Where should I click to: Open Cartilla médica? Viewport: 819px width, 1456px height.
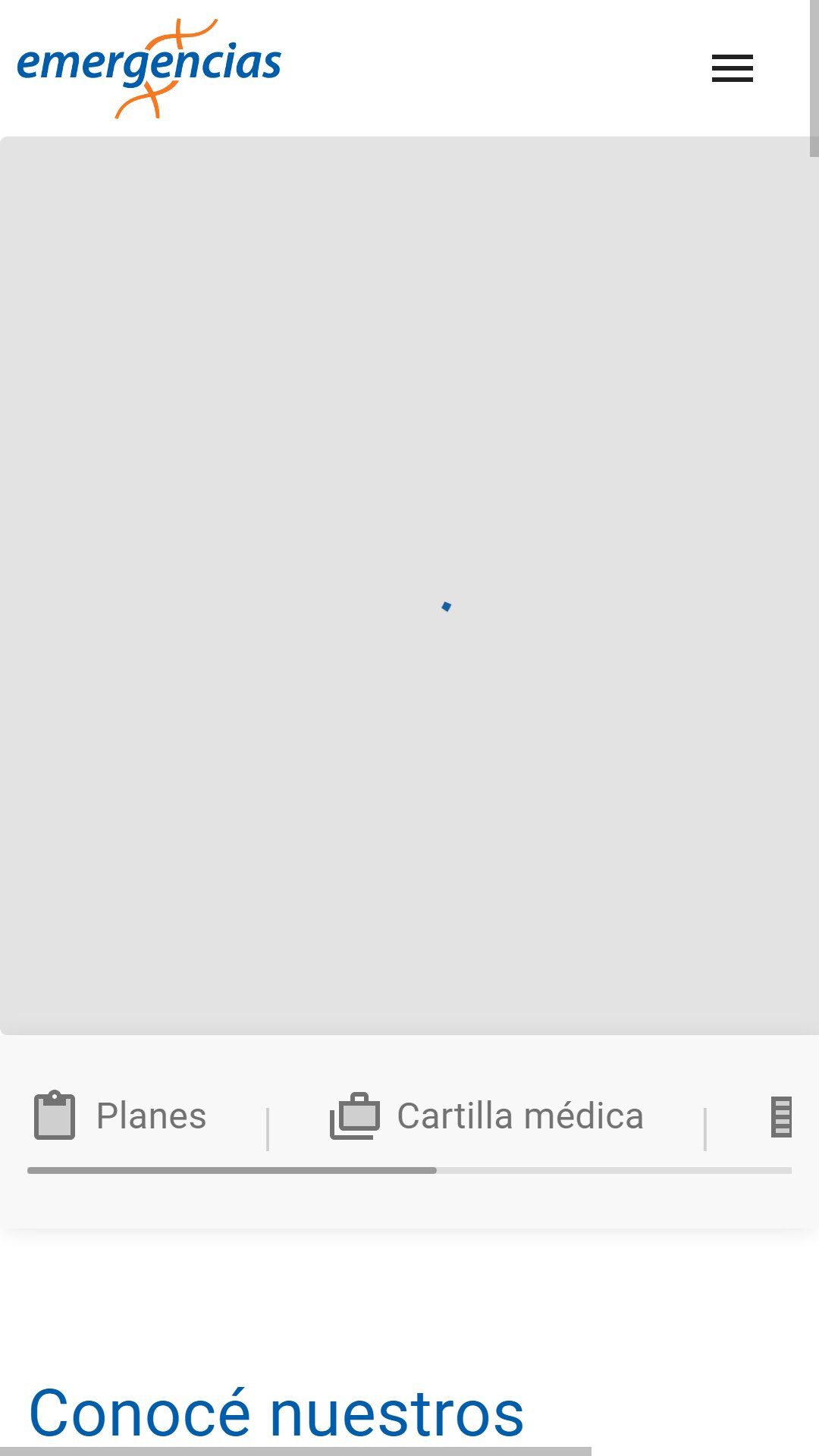click(487, 1116)
